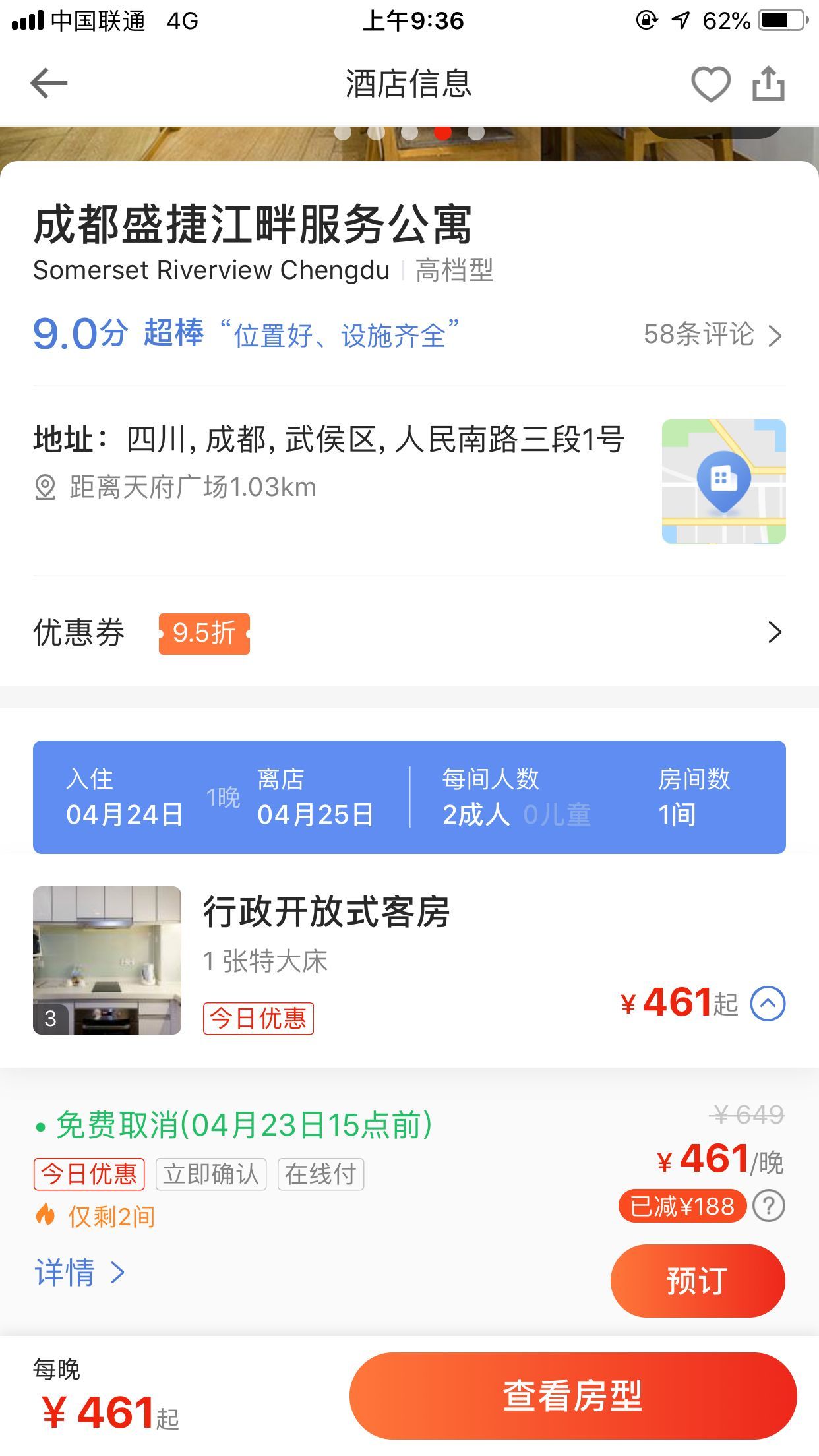This screenshot has height=1456, width=819.
Task: Tap the orange 9.5折 coupon badge
Action: [205, 634]
